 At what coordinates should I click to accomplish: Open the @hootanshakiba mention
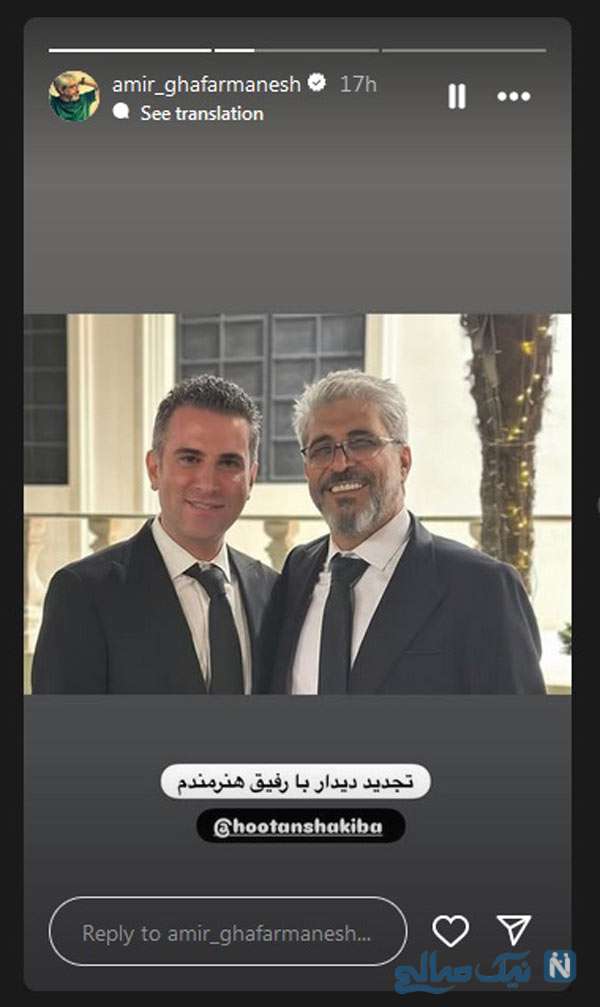click(x=300, y=826)
